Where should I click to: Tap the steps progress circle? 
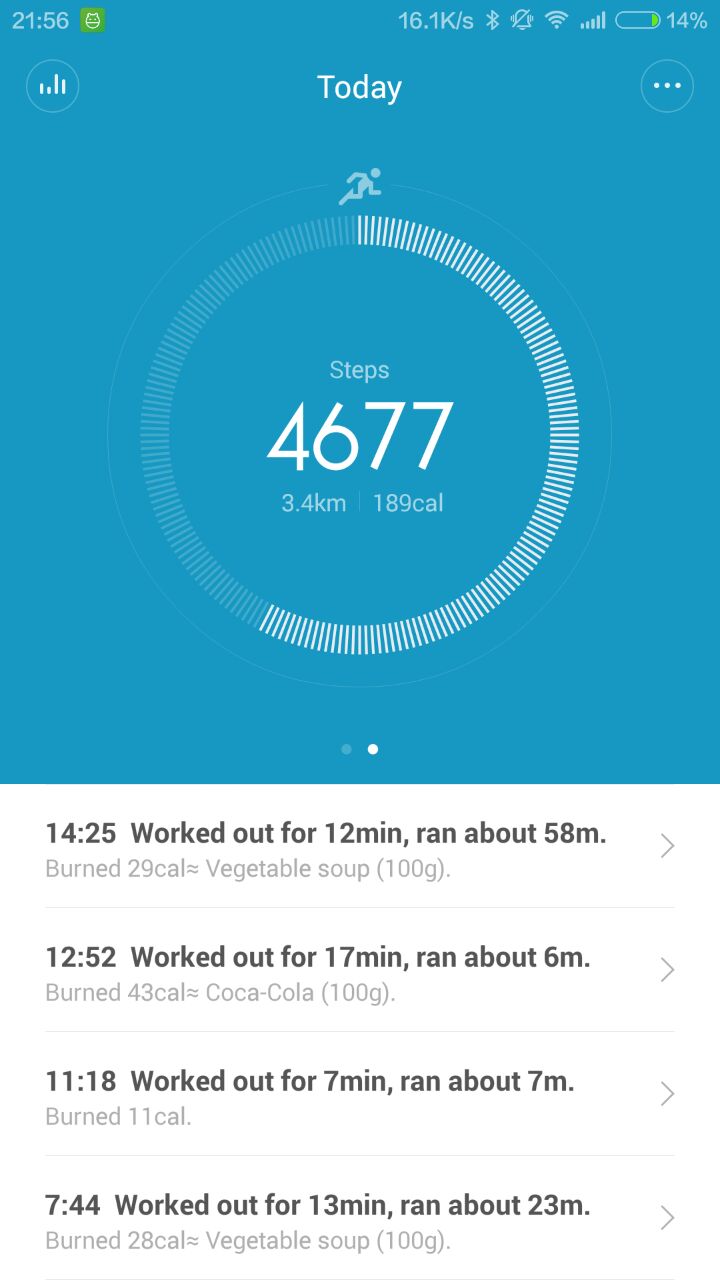coord(359,435)
